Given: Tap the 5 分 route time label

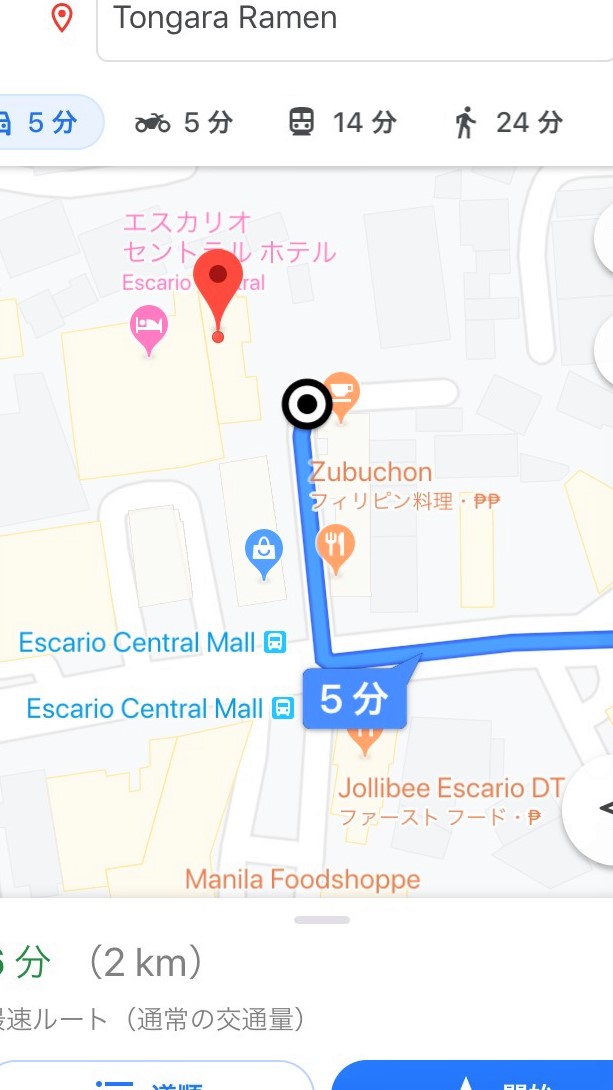Looking at the screenshot, I should (353, 701).
